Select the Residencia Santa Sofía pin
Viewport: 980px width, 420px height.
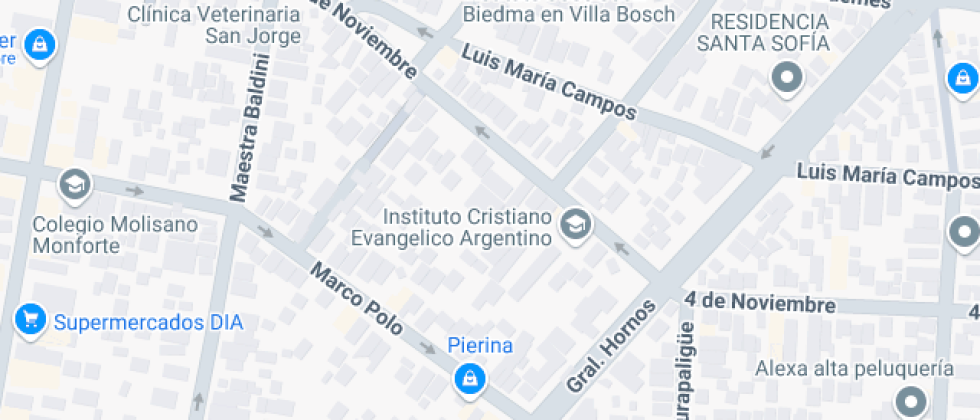789,77
